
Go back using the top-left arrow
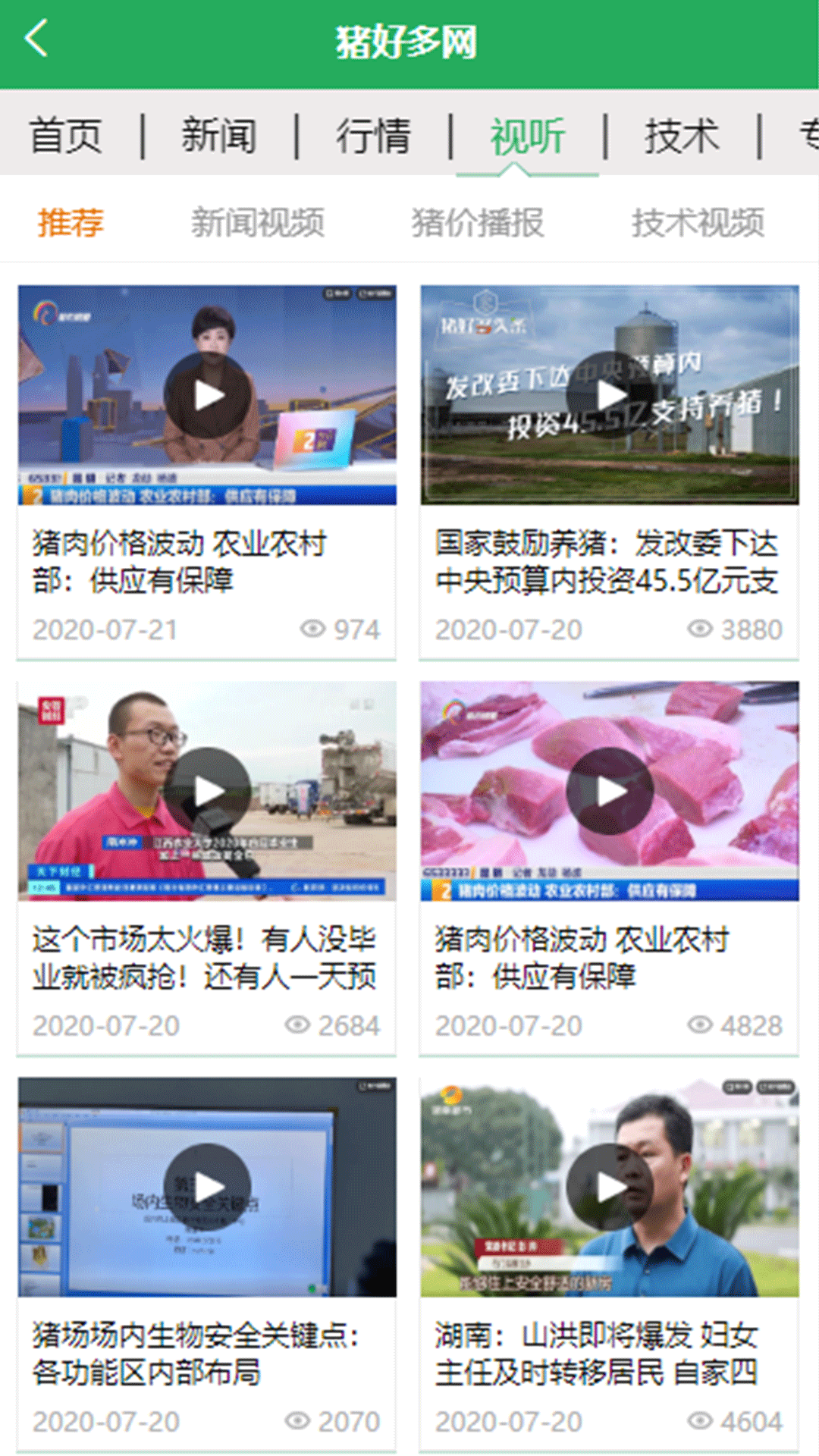36,39
